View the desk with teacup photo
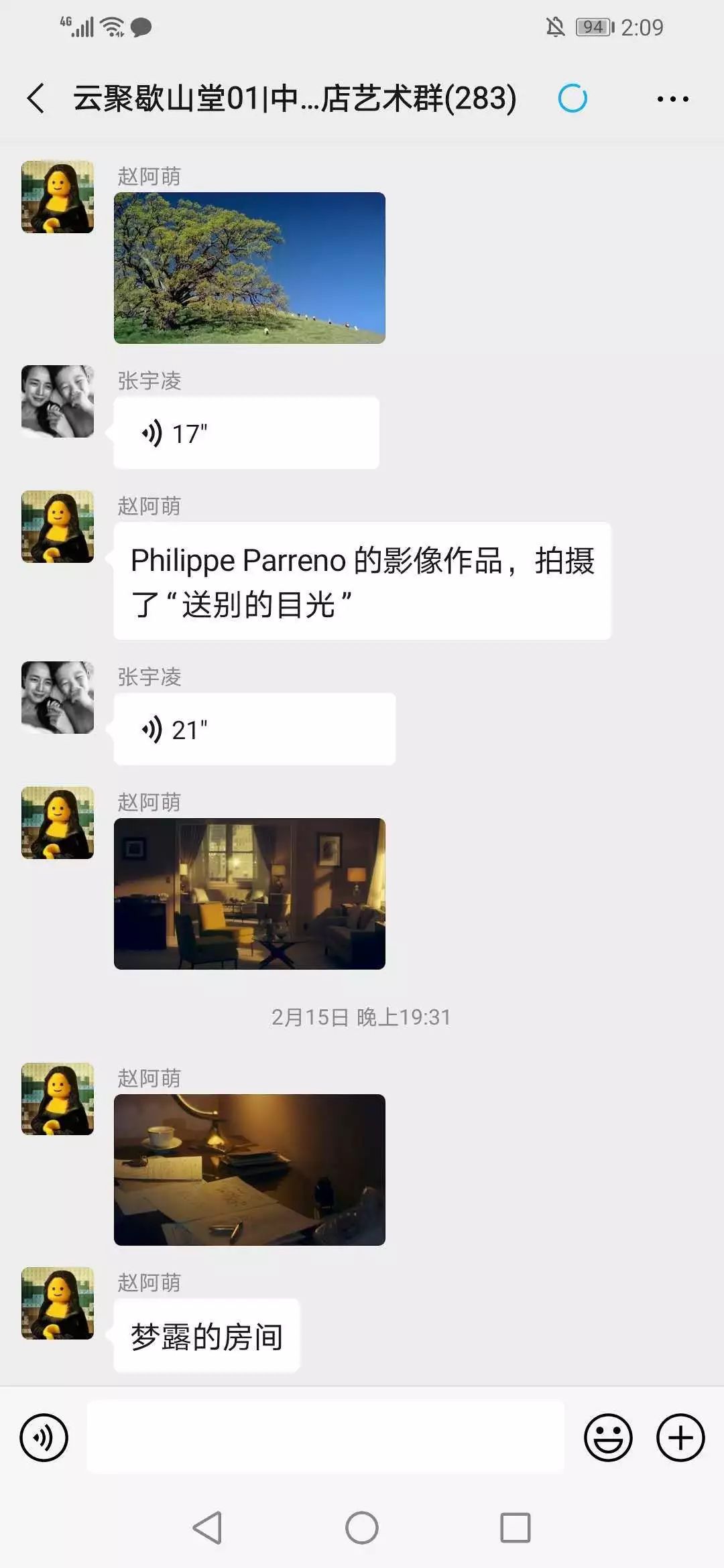Viewport: 724px width, 1568px height. click(x=249, y=1169)
